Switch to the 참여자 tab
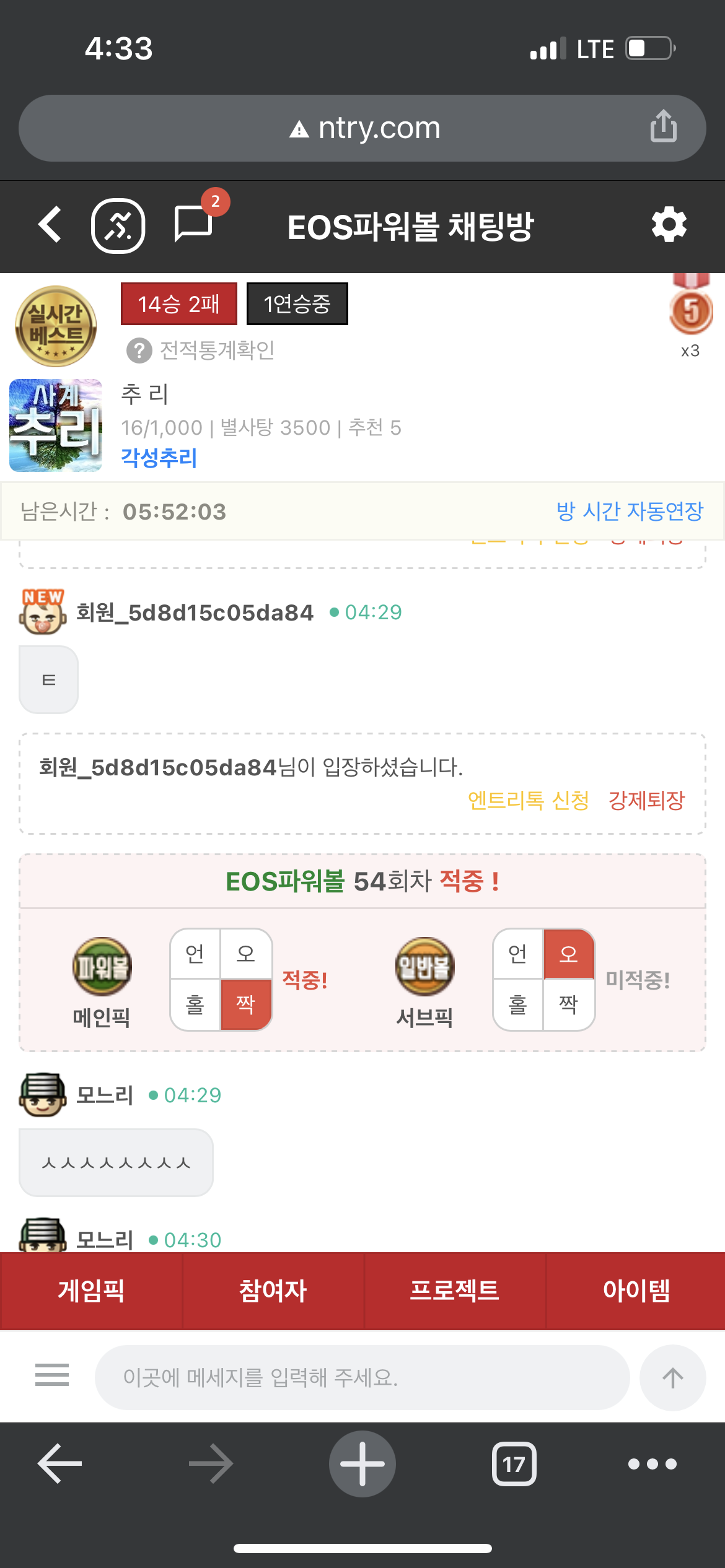This screenshot has height=1568, width=725. [273, 1291]
